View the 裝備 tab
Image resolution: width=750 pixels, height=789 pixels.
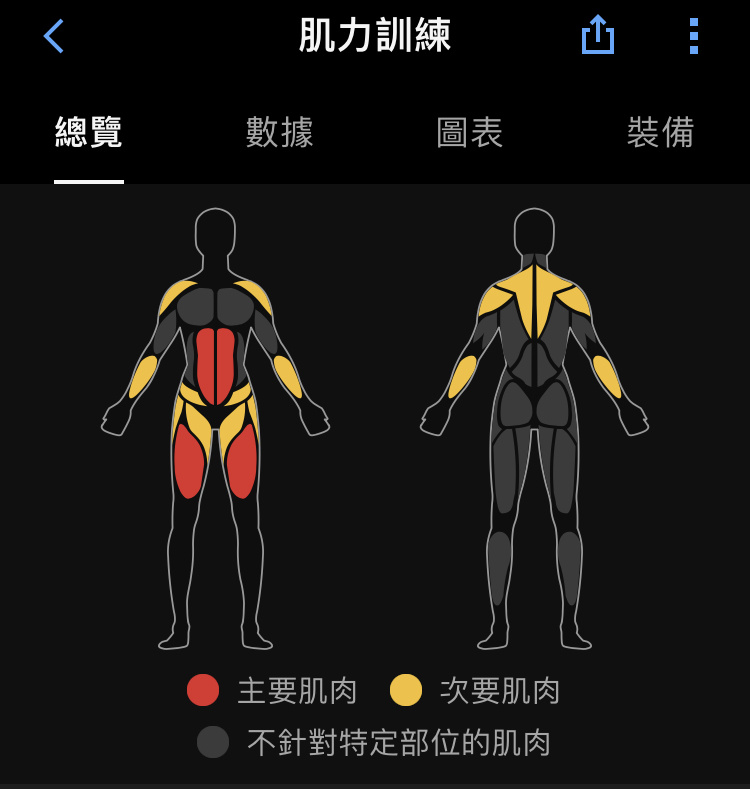(660, 132)
